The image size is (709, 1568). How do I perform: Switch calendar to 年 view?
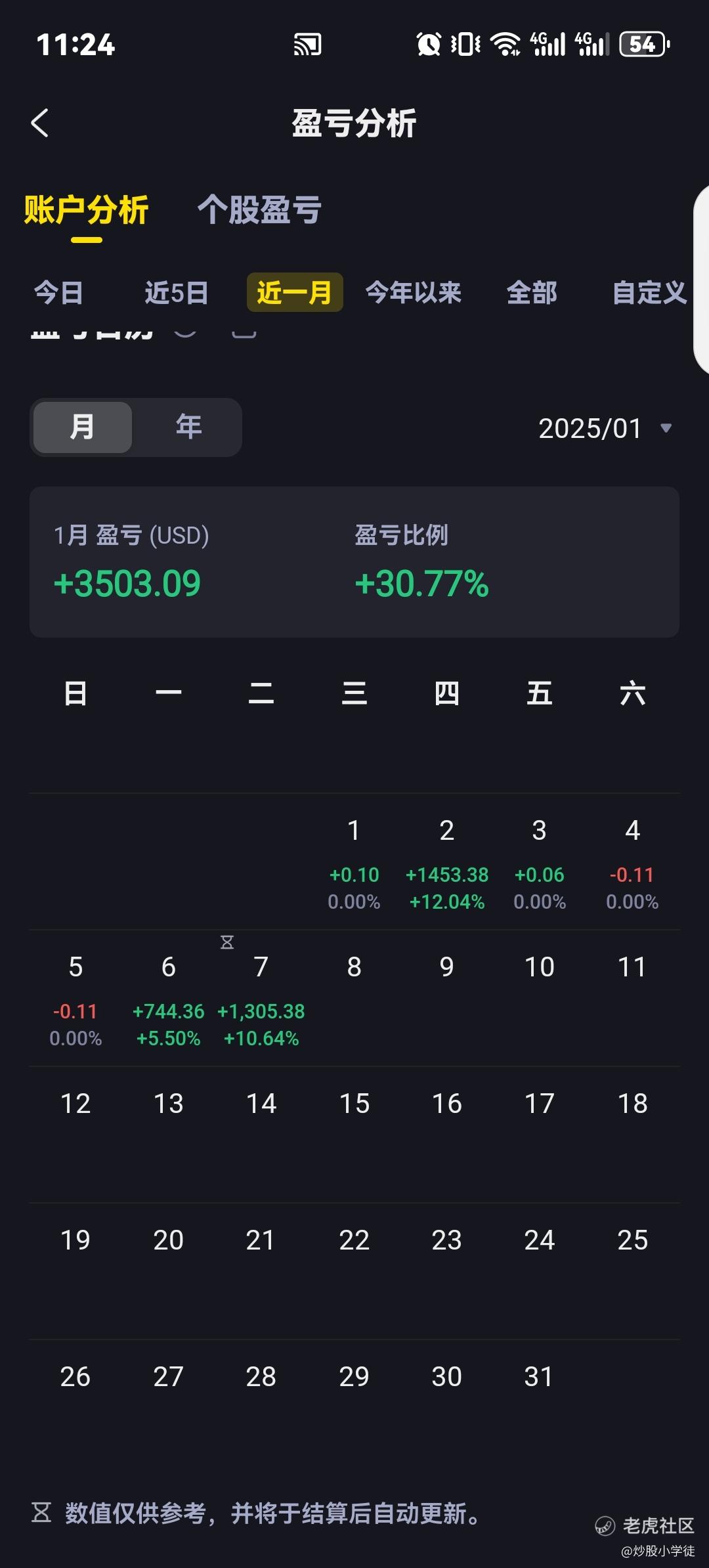pos(188,427)
